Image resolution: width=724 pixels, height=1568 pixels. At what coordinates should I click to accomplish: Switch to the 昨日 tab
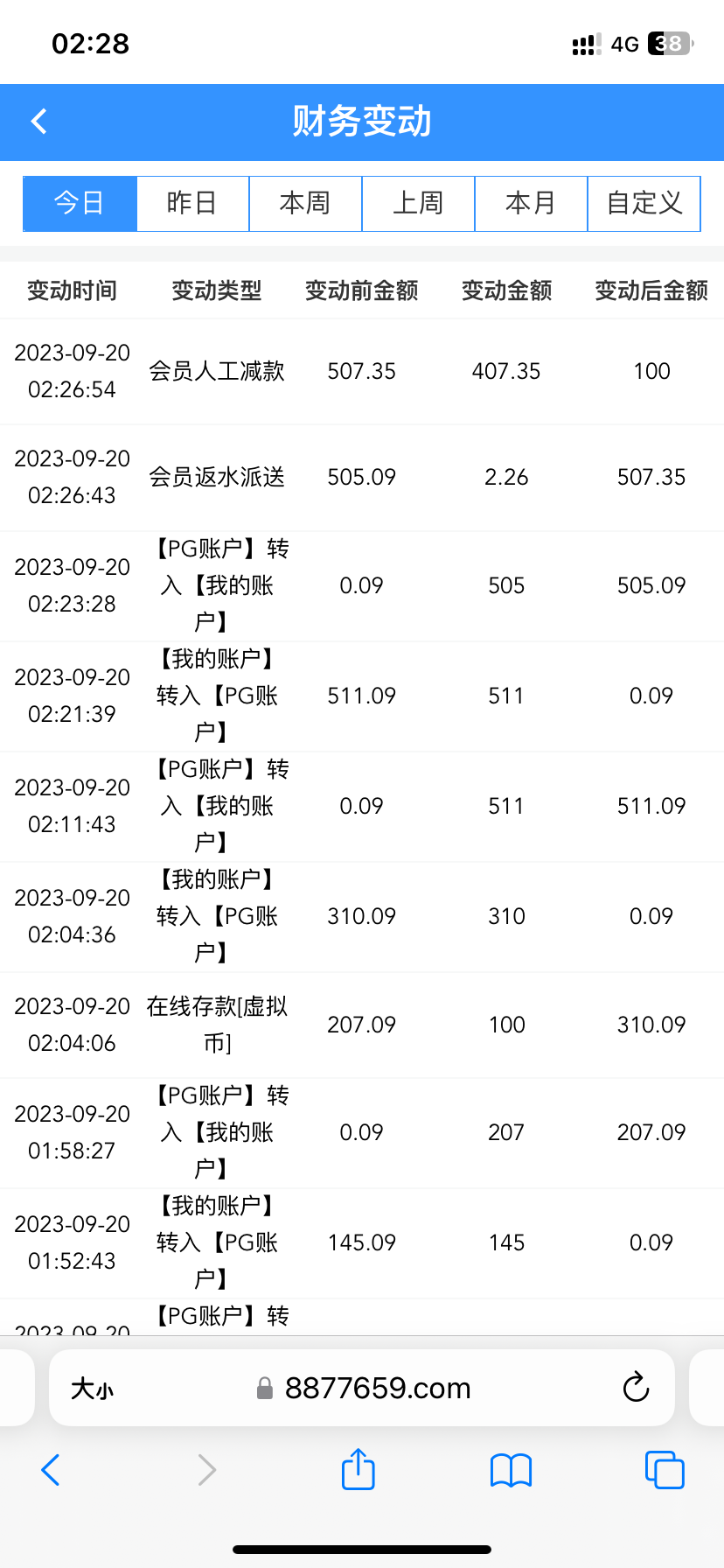pos(192,204)
